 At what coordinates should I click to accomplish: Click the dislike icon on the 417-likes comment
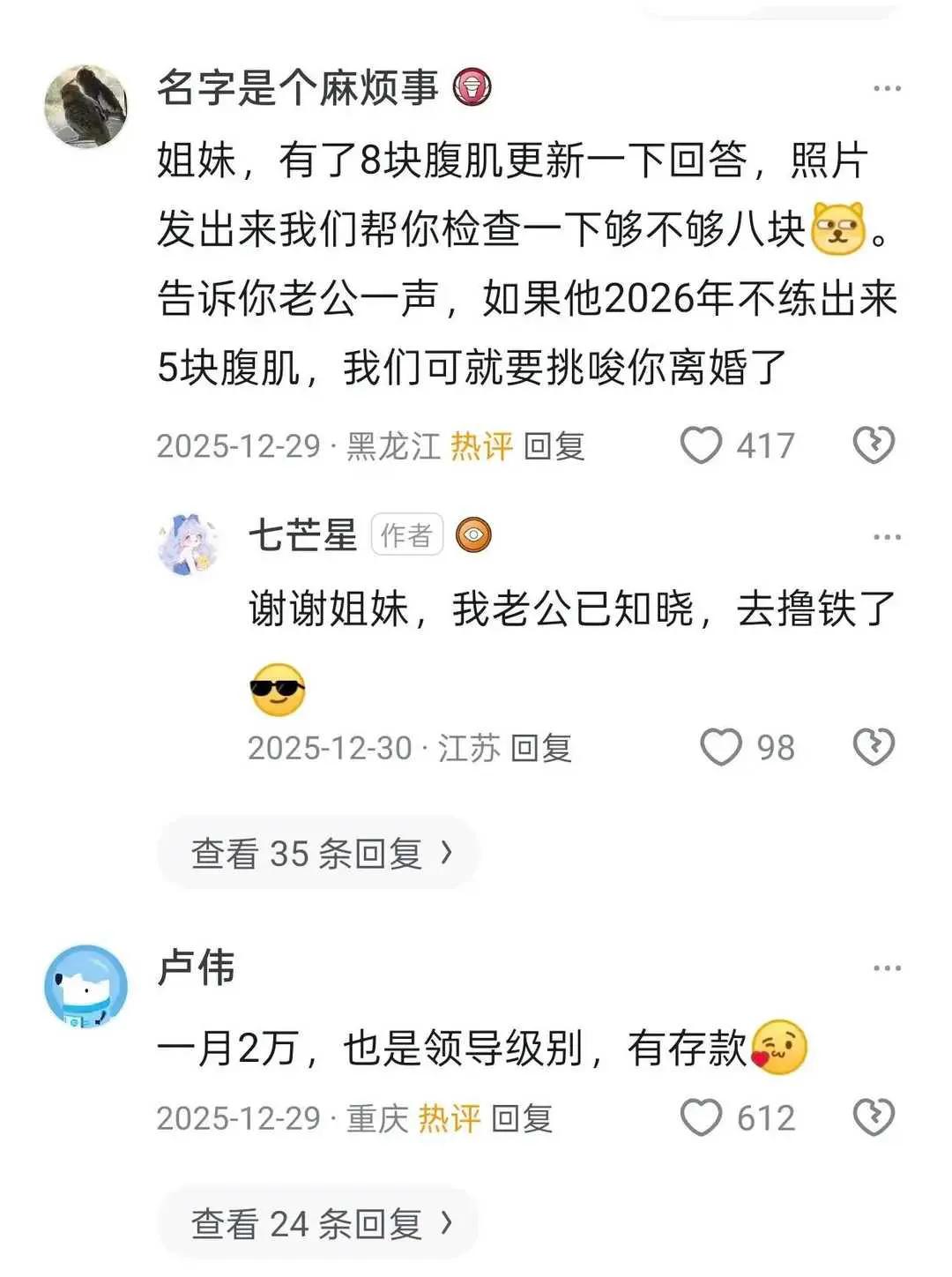tap(873, 445)
